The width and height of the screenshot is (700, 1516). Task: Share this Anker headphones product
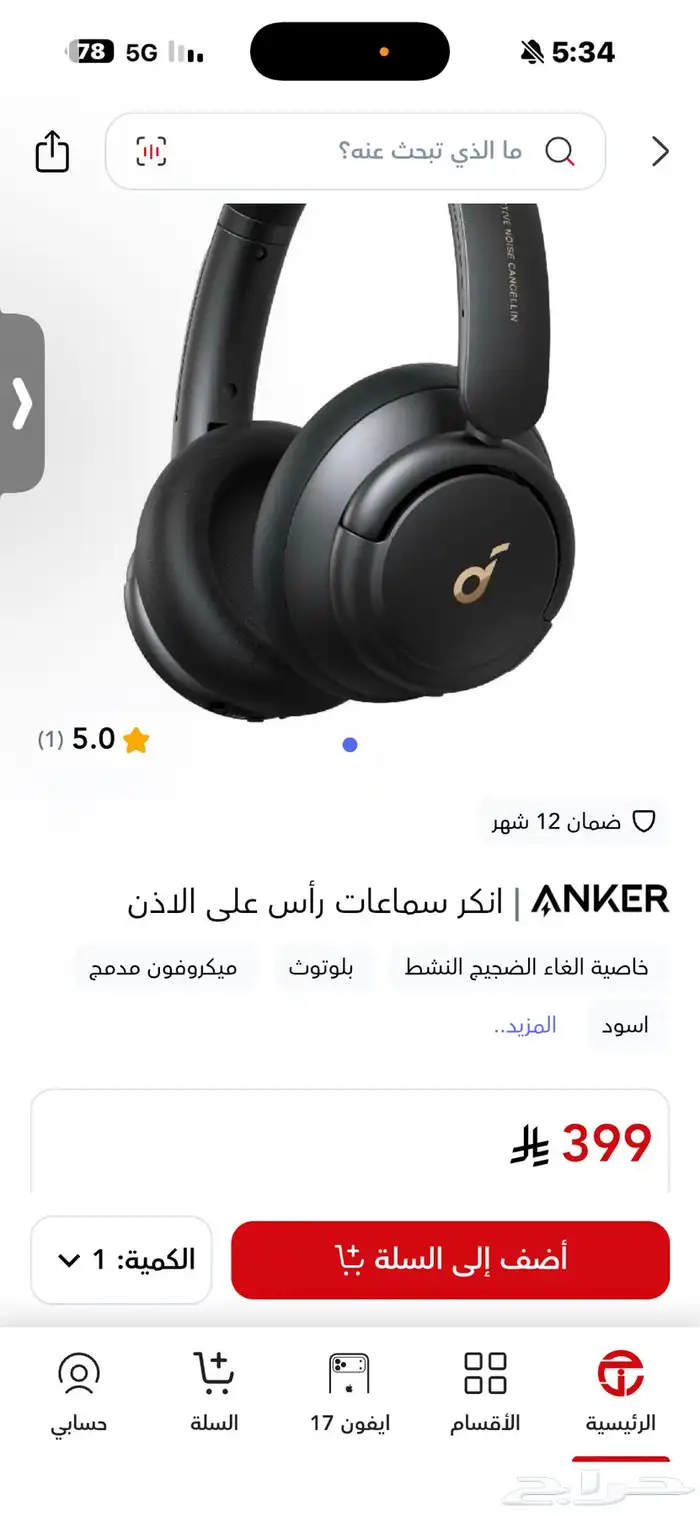pos(52,152)
